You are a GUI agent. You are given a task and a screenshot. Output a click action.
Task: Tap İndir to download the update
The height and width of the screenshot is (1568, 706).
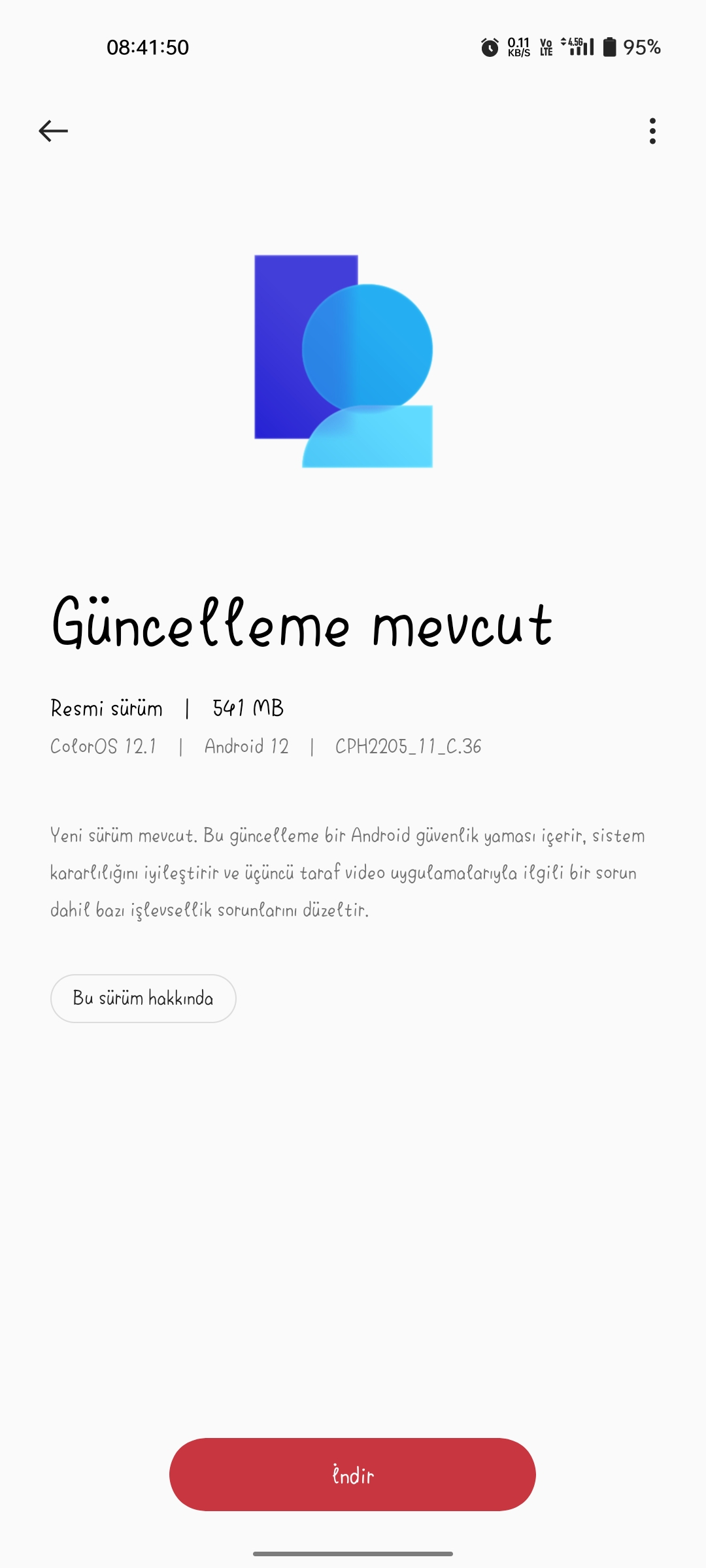[x=352, y=1475]
